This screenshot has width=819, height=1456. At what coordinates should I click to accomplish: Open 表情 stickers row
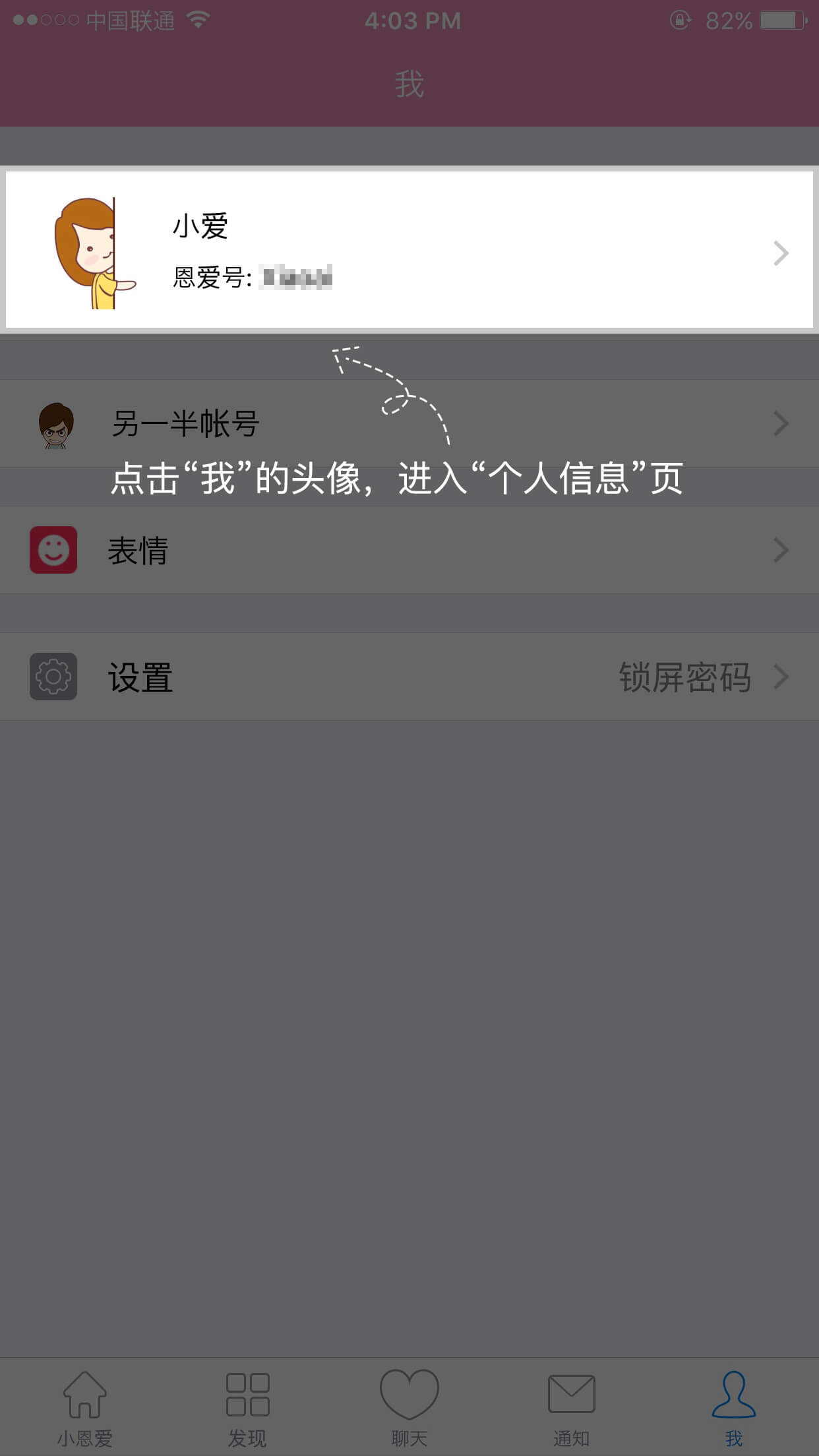pyautogui.click(x=409, y=550)
